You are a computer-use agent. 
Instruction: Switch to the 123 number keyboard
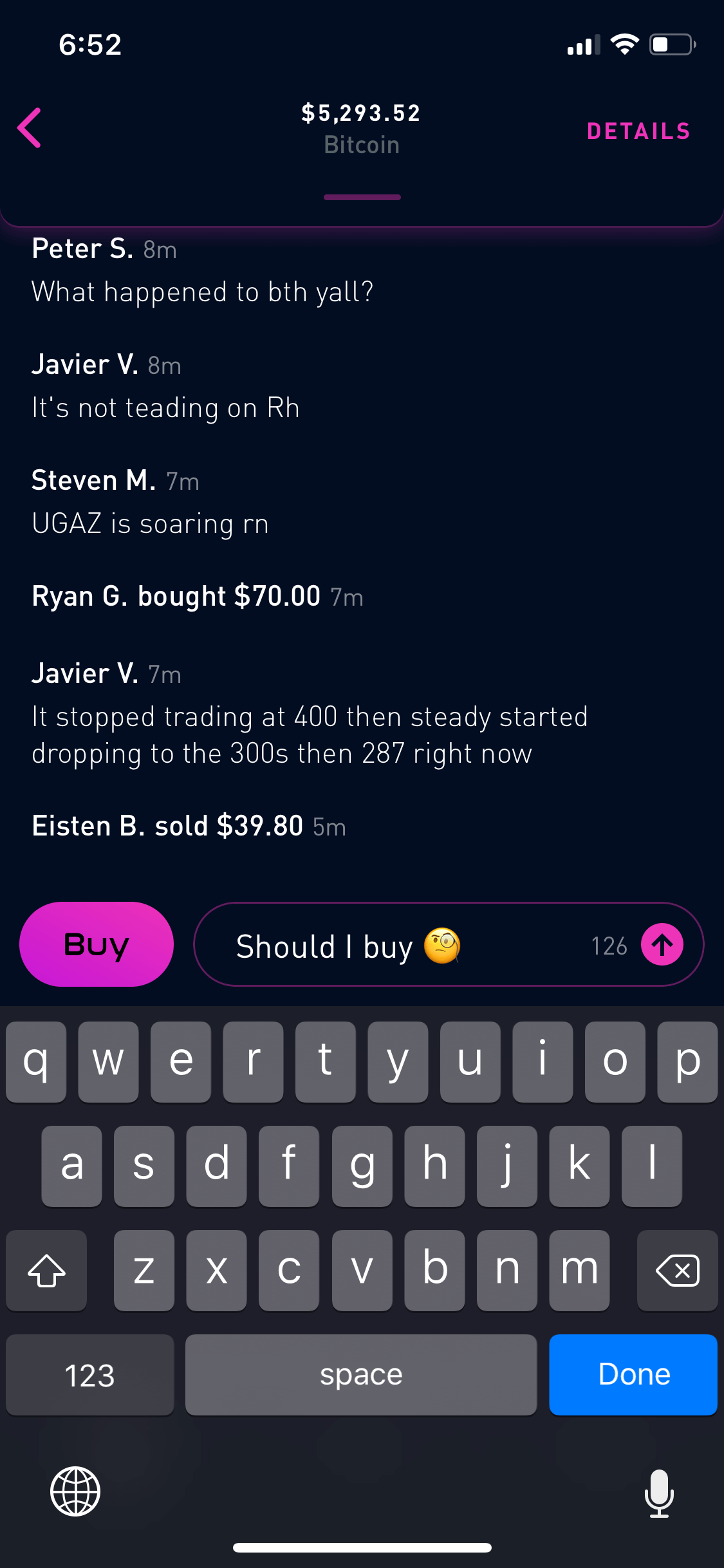90,1374
